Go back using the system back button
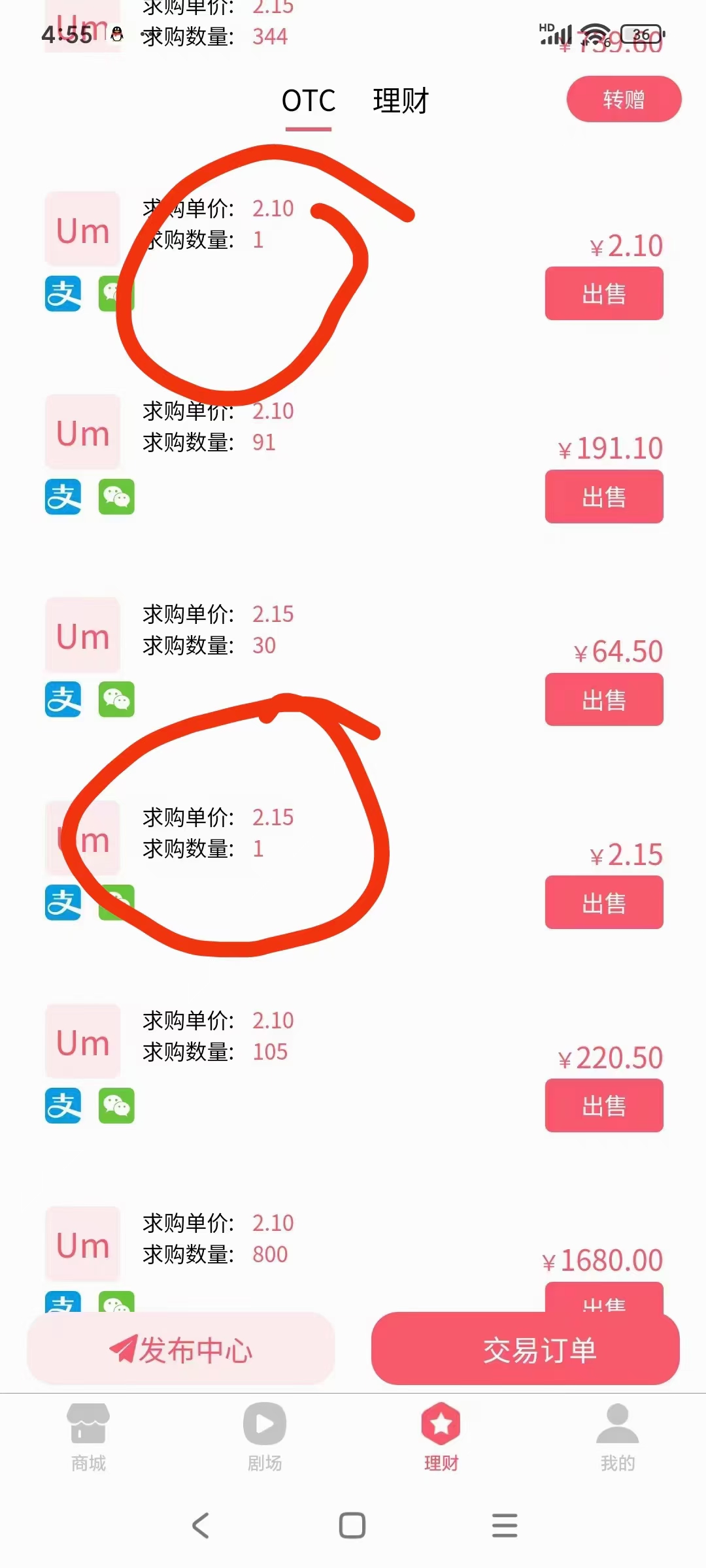The image size is (706, 1568). pos(201,1526)
